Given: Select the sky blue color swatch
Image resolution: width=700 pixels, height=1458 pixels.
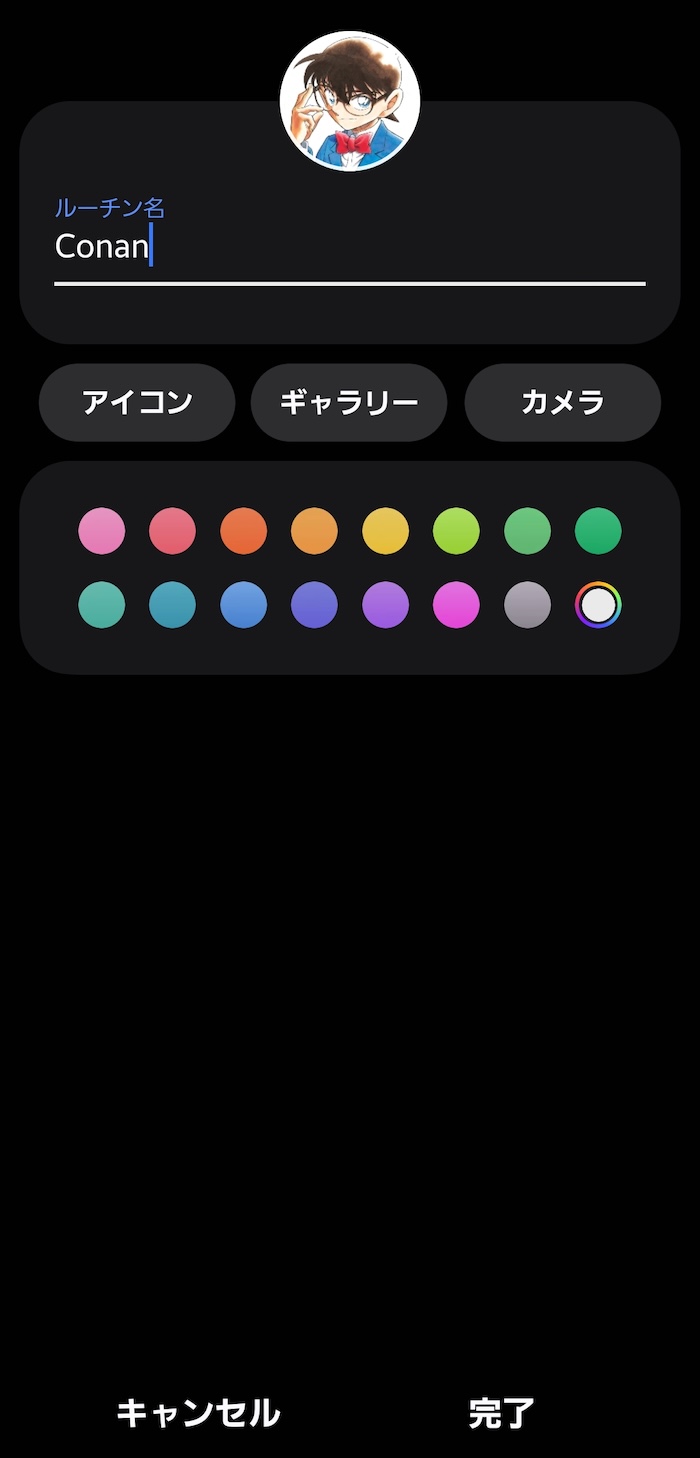Looking at the screenshot, I should (x=244, y=605).
